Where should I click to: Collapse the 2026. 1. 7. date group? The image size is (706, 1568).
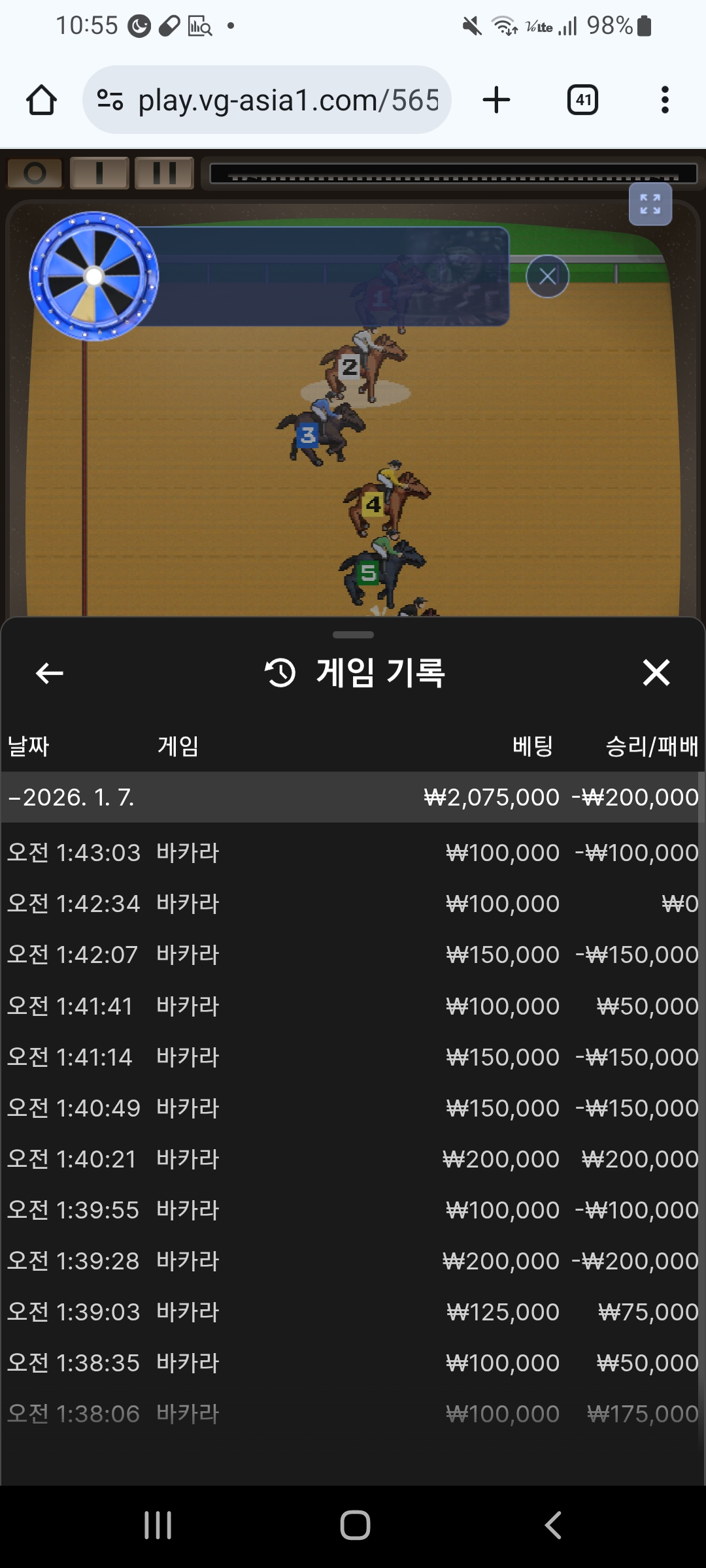click(352, 797)
